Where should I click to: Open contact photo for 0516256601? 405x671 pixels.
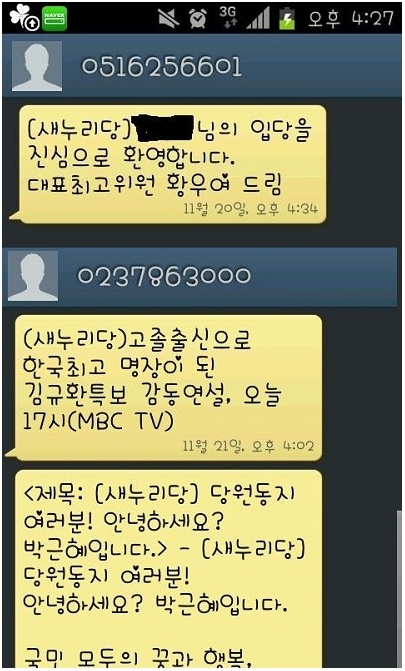tap(37, 66)
